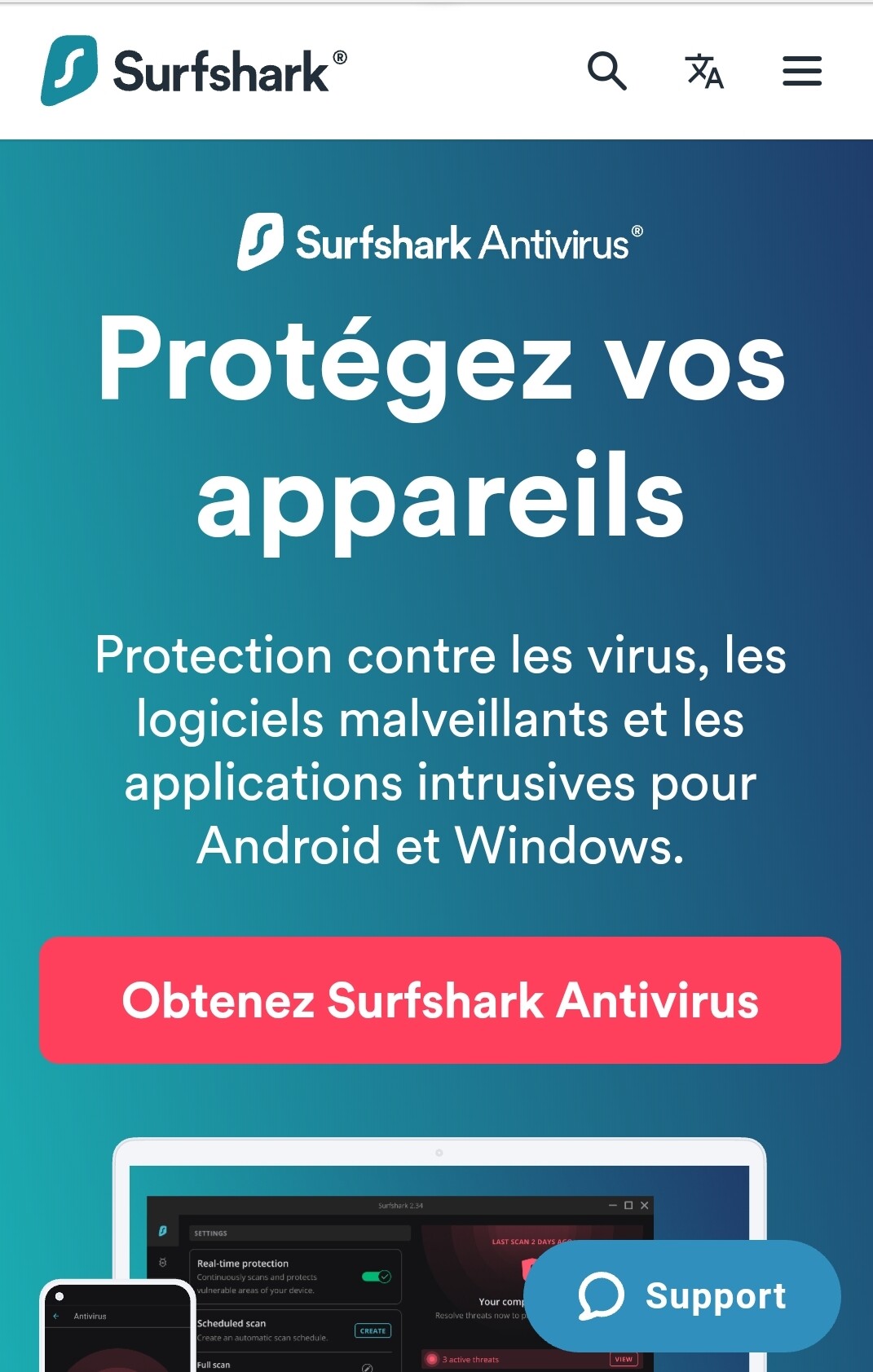873x1372 pixels.
Task: Open the search icon in the header
Action: [606, 71]
